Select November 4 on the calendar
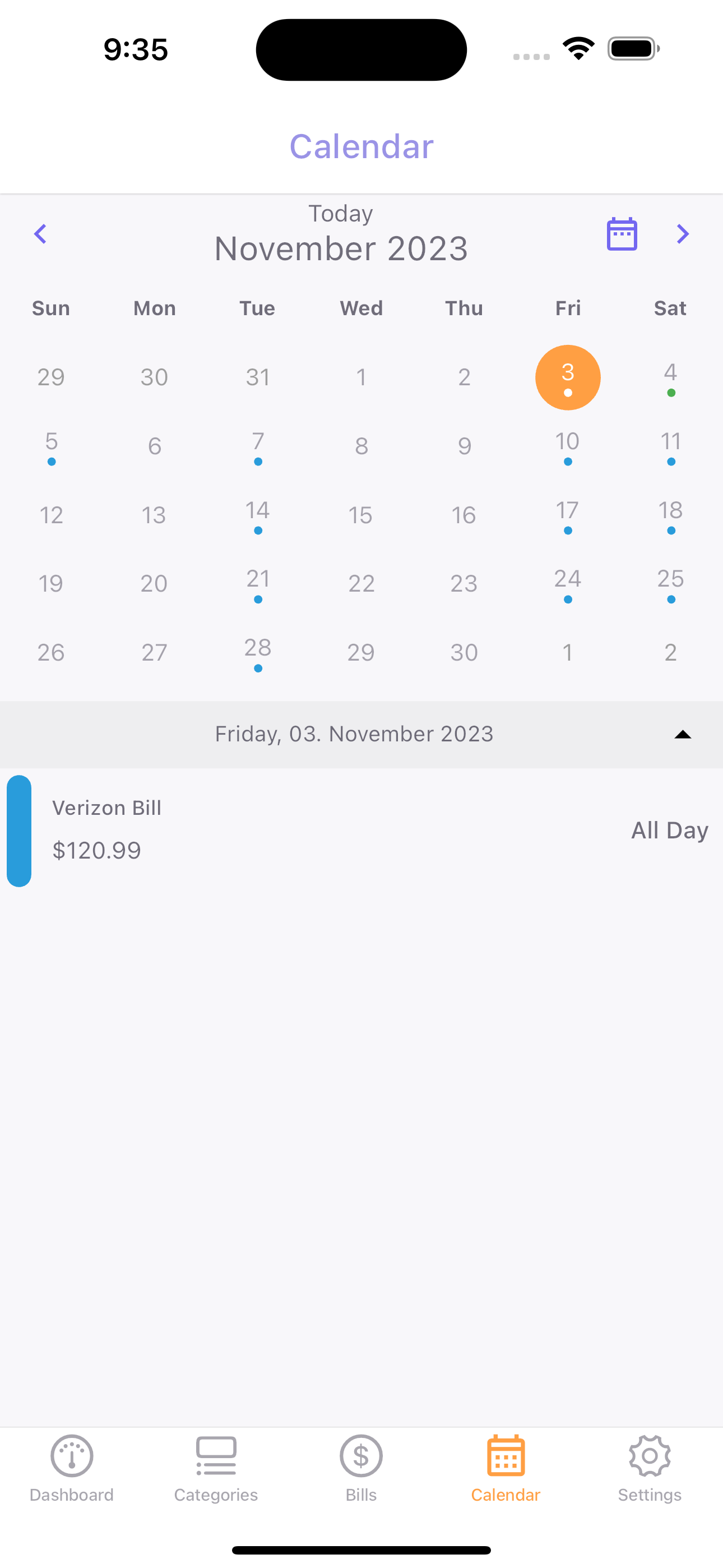Image resolution: width=723 pixels, height=1568 pixels. (x=670, y=377)
